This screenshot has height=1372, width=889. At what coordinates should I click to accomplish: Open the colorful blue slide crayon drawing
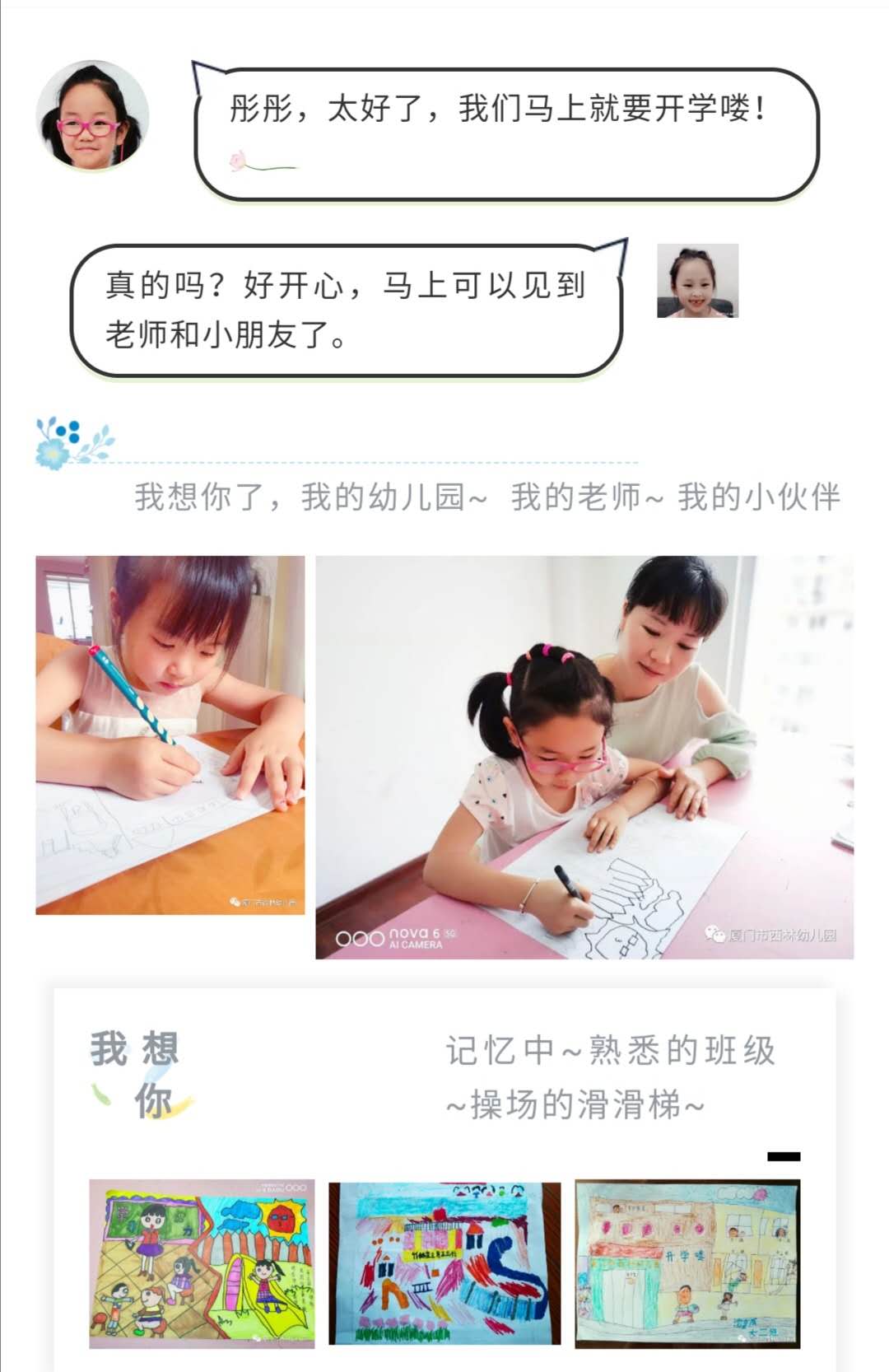tap(444, 1263)
